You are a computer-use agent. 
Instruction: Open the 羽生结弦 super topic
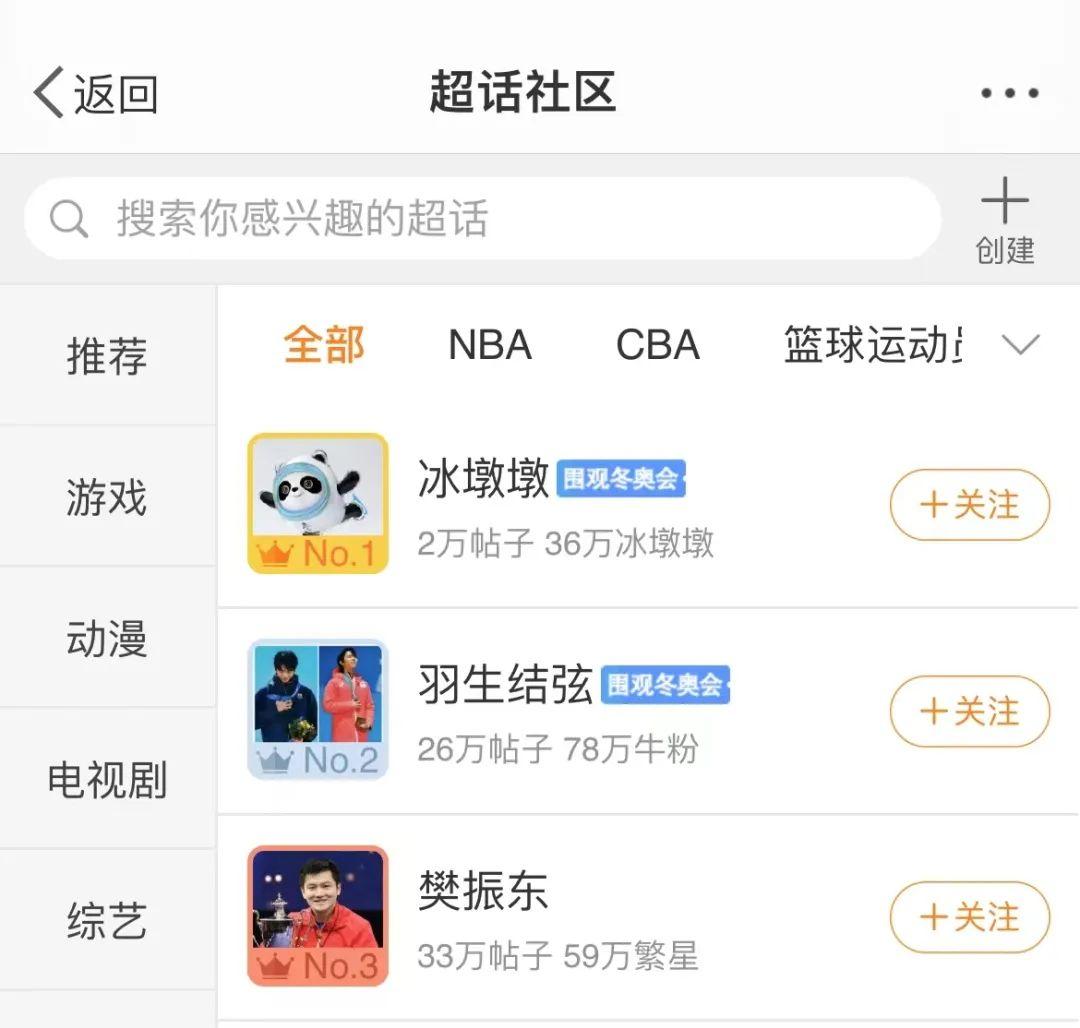[505, 685]
